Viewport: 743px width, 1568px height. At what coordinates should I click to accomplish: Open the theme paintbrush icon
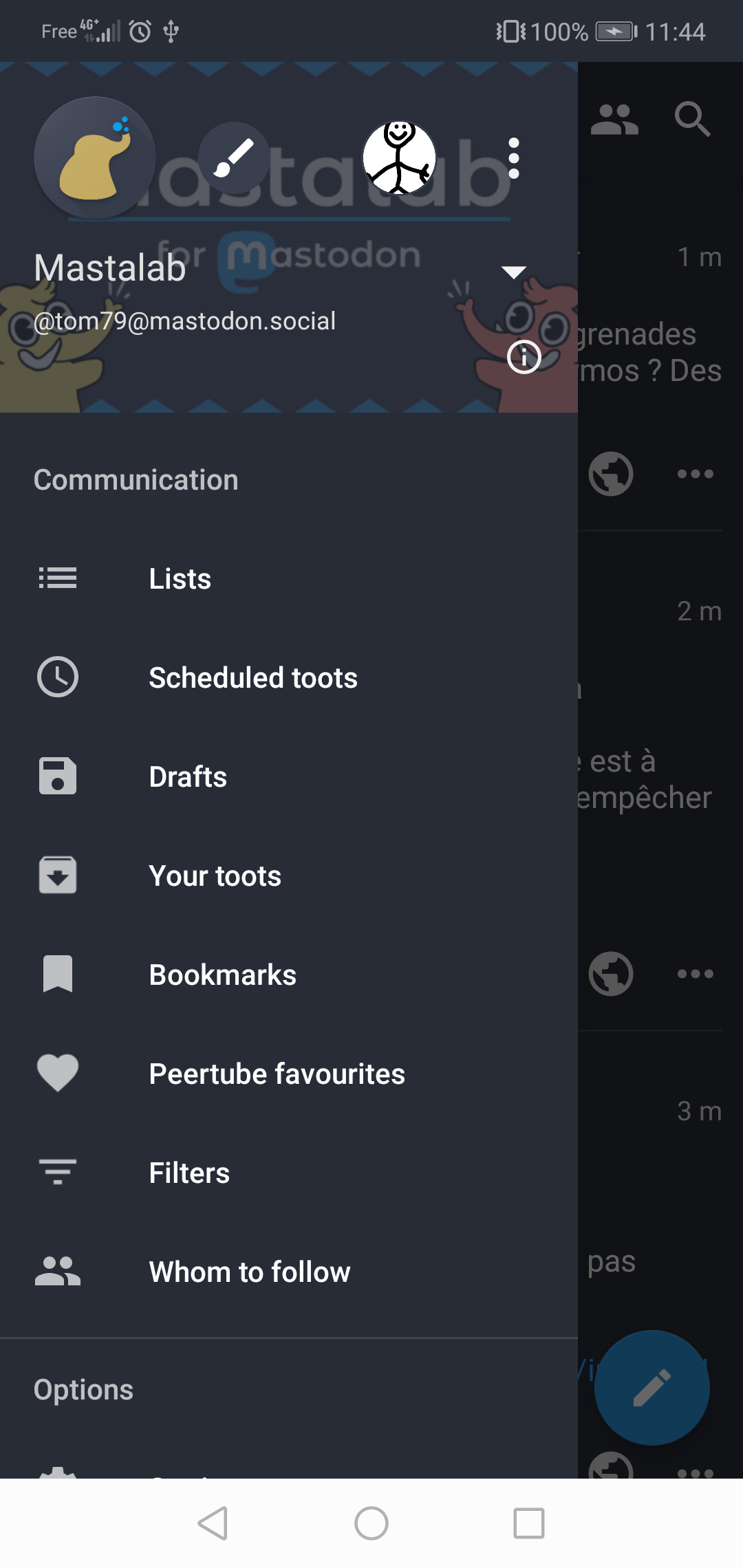[x=234, y=158]
